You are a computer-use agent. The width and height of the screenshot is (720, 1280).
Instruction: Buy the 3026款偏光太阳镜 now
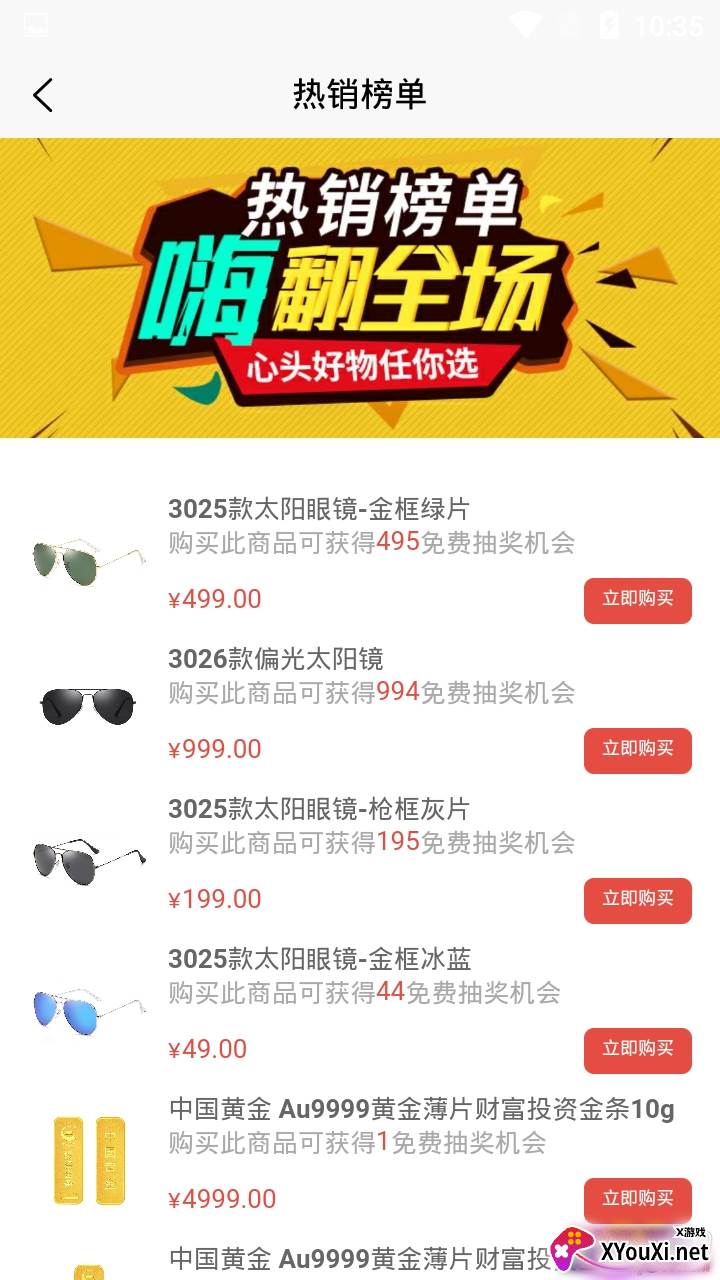(637, 750)
